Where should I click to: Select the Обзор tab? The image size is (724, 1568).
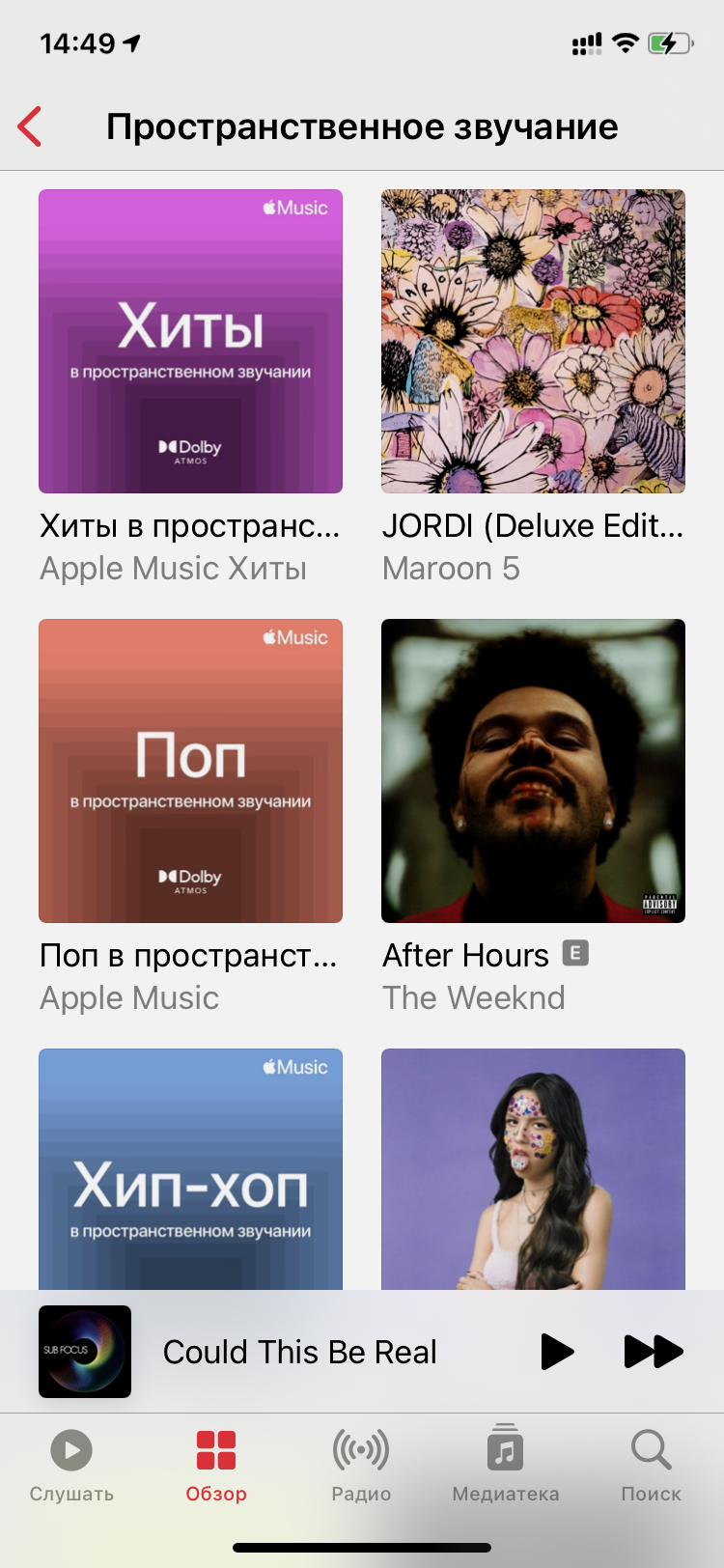(216, 1466)
